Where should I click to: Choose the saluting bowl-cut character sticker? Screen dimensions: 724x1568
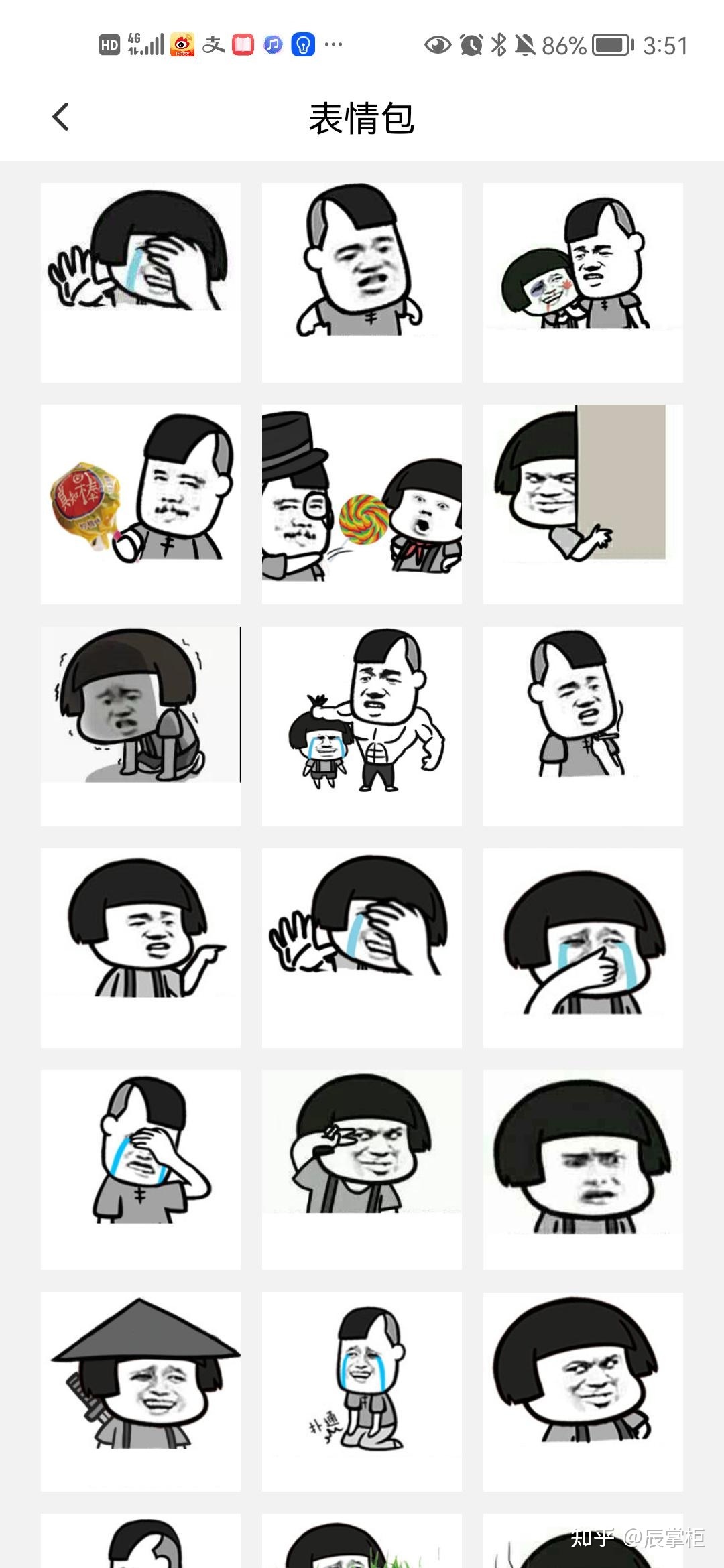[361, 1169]
